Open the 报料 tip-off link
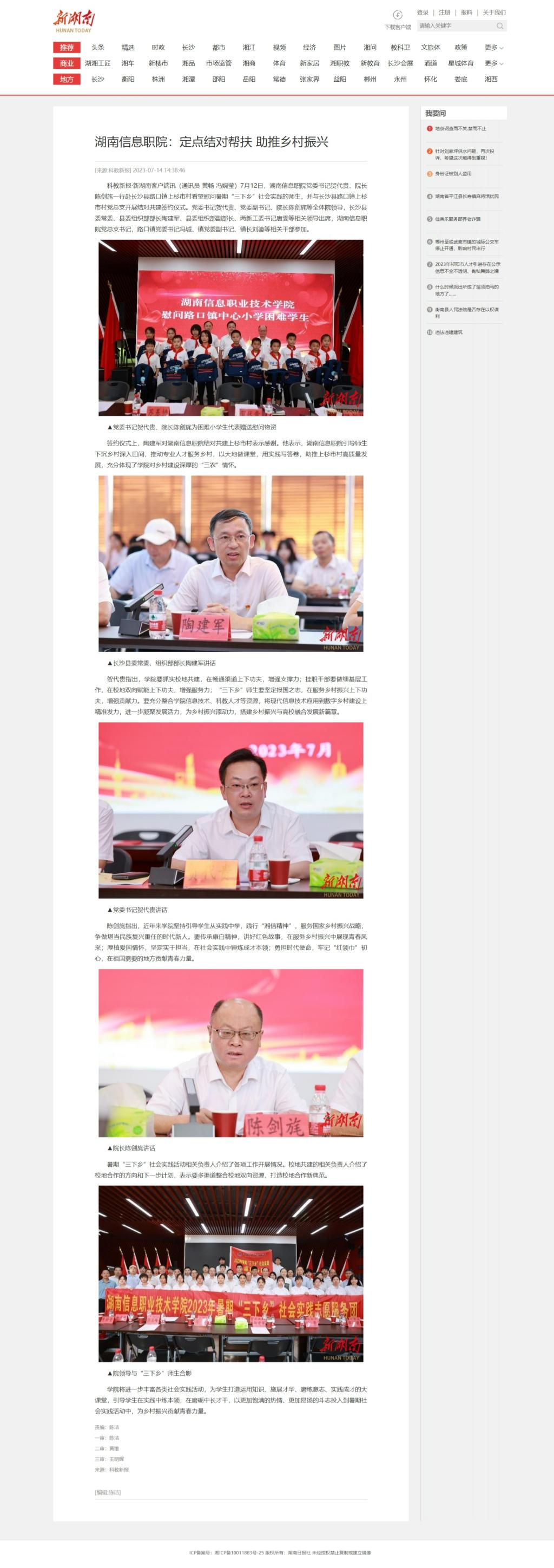Image resolution: width=554 pixels, height=1568 pixels. (x=466, y=12)
